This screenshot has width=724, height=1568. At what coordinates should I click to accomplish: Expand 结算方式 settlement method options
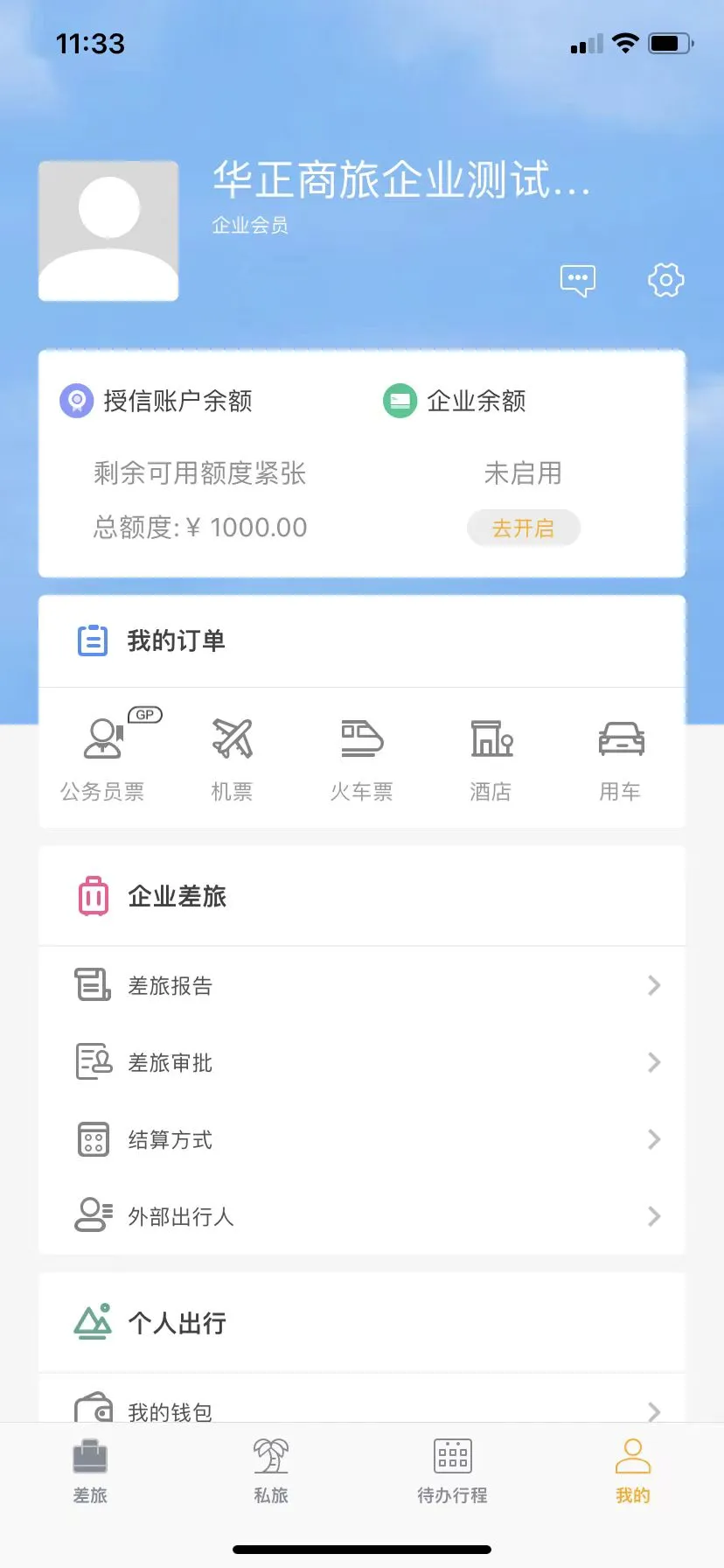pos(362,1139)
